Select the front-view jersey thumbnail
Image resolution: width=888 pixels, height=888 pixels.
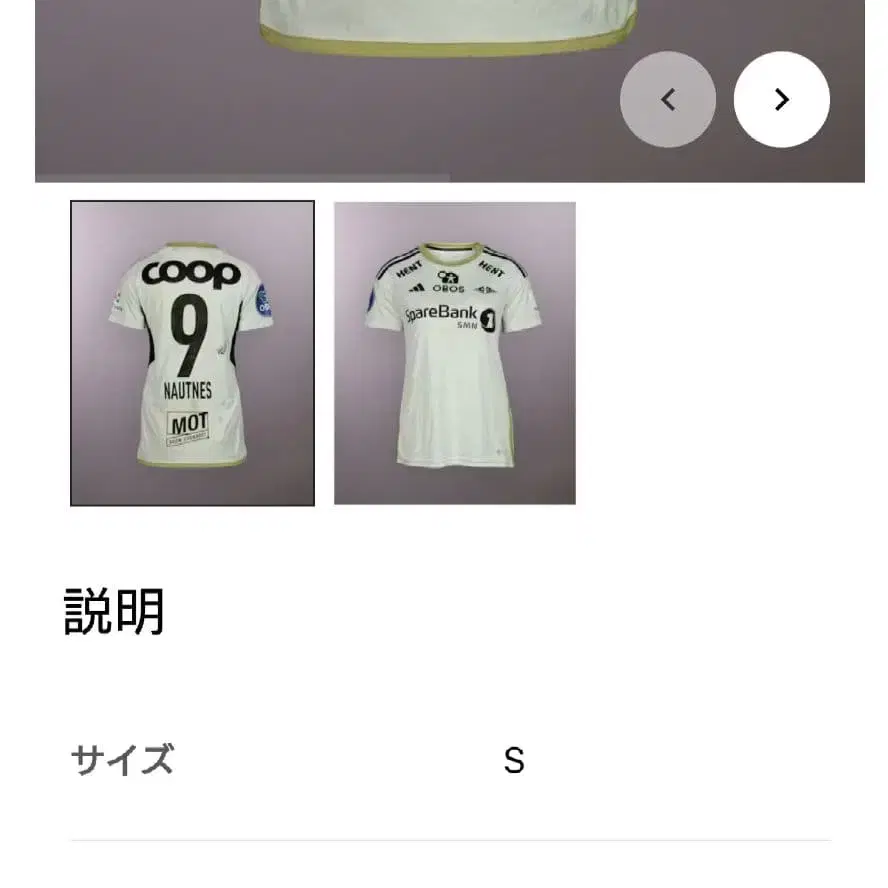click(x=455, y=353)
